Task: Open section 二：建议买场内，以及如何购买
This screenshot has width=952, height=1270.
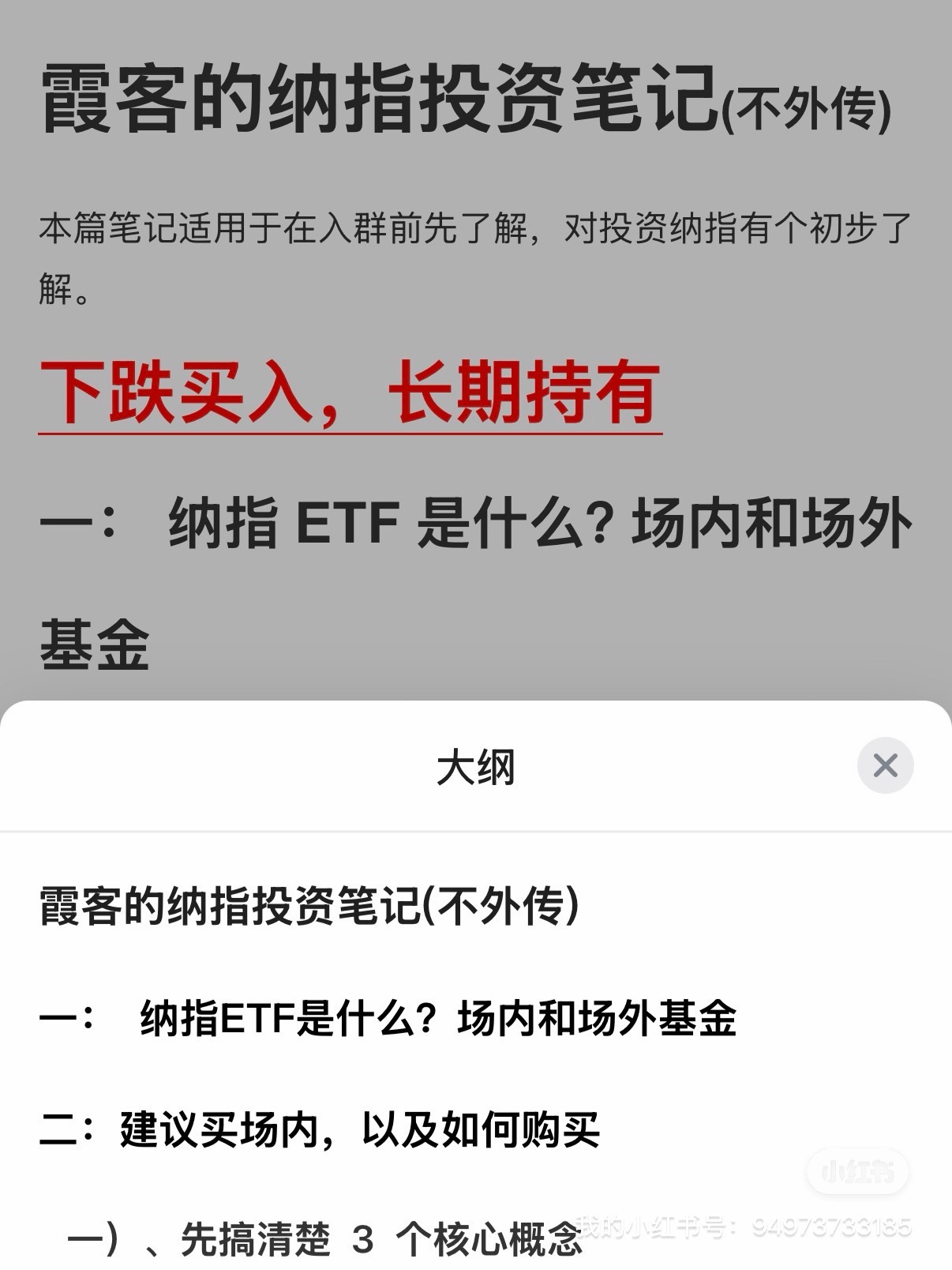Action: [x=320, y=1129]
